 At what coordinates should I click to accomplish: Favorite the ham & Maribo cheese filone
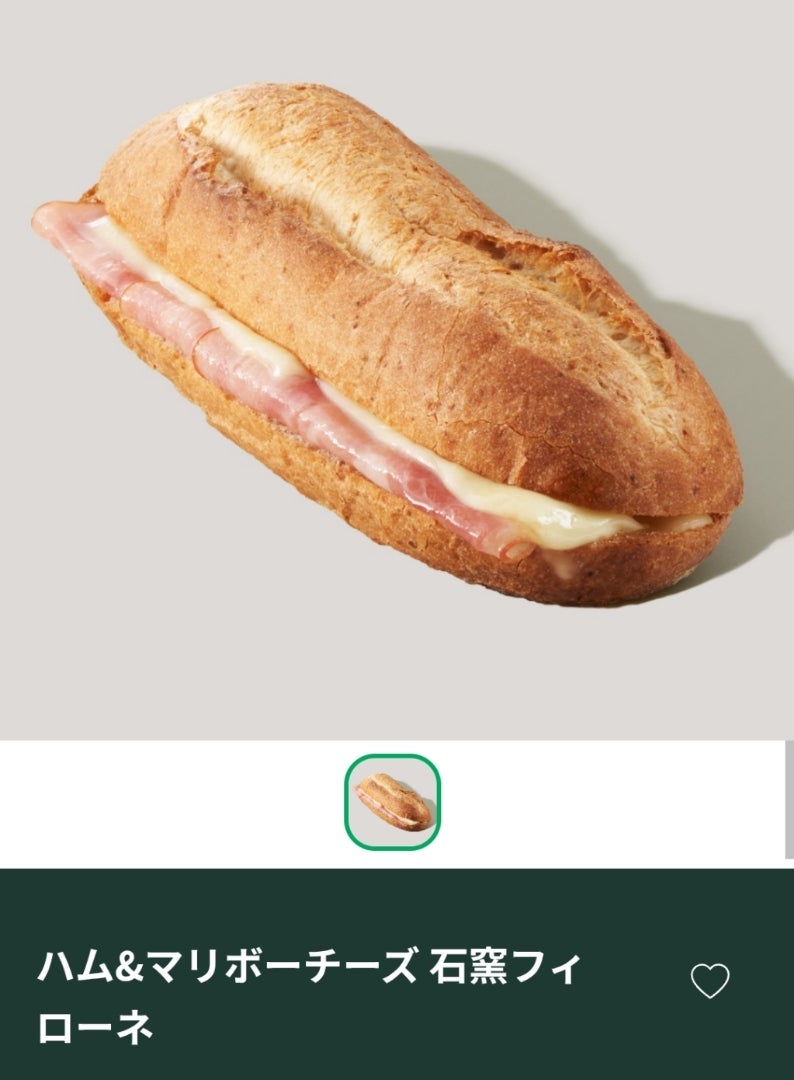(710, 981)
